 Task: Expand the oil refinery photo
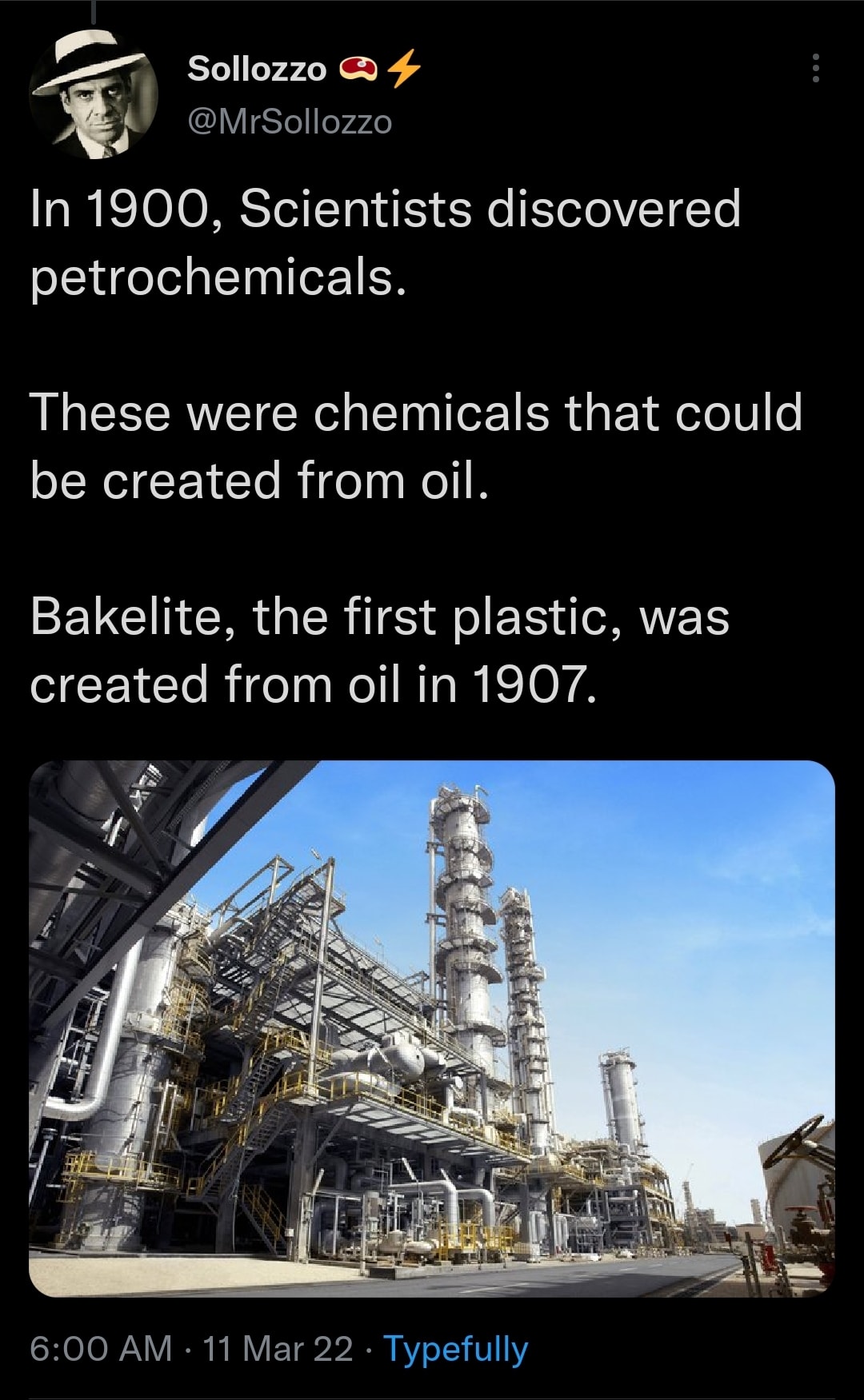[432, 1028]
